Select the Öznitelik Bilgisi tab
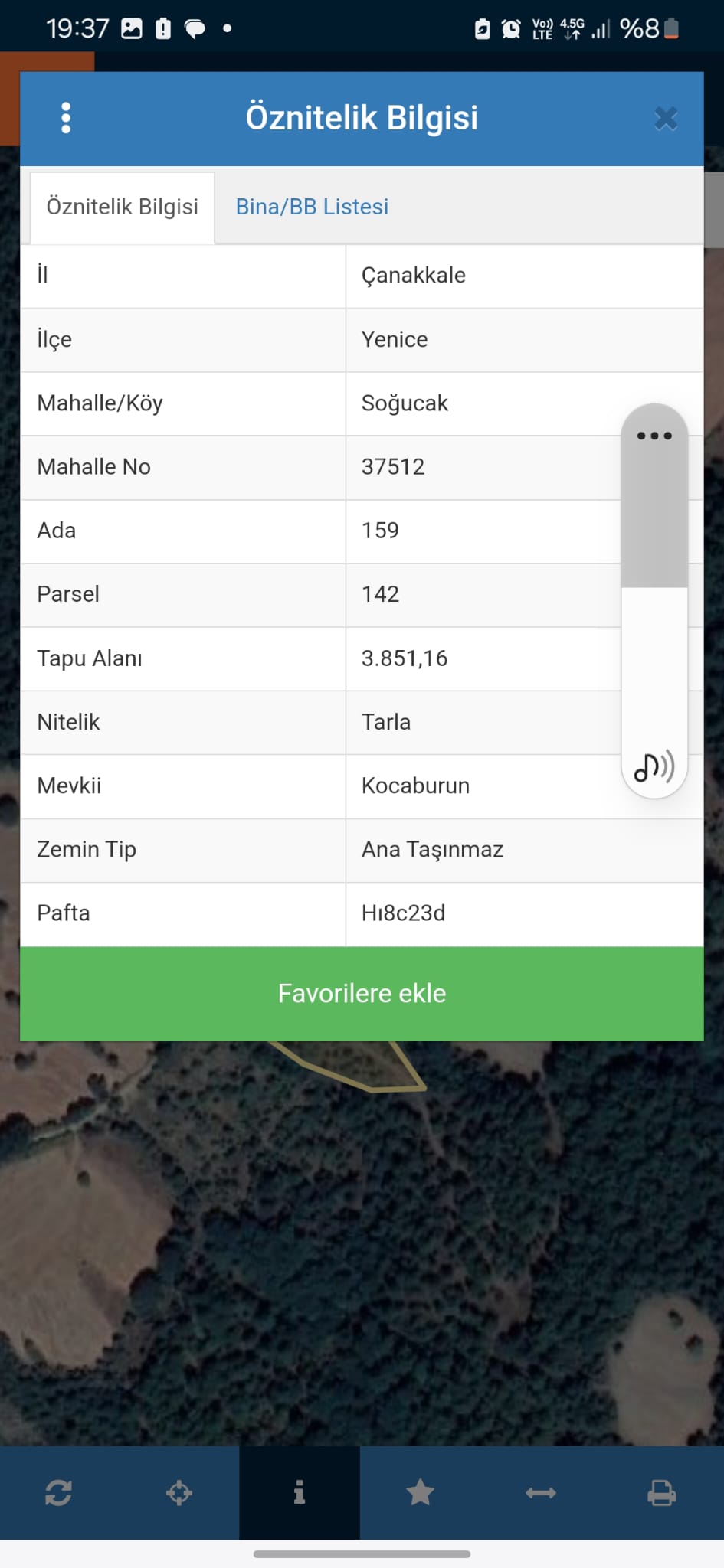 [122, 207]
